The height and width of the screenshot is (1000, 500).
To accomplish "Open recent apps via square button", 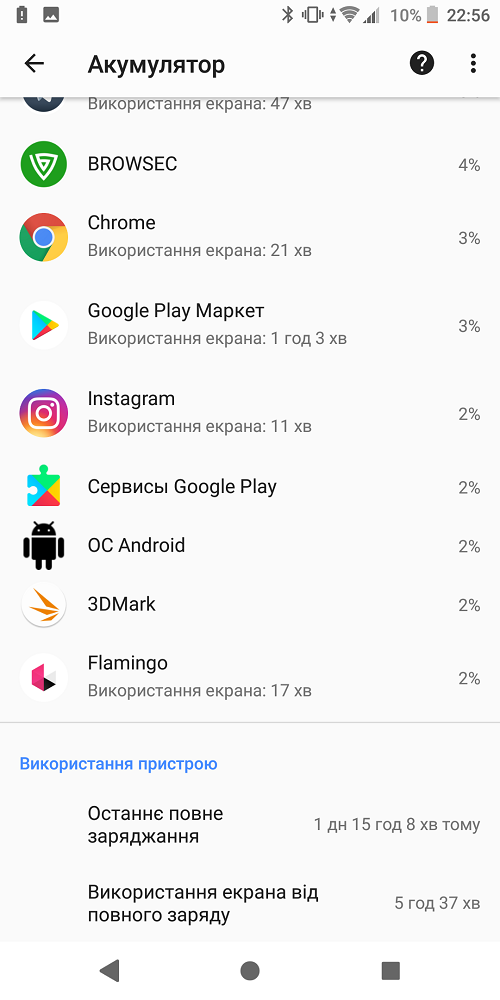I will point(390,971).
